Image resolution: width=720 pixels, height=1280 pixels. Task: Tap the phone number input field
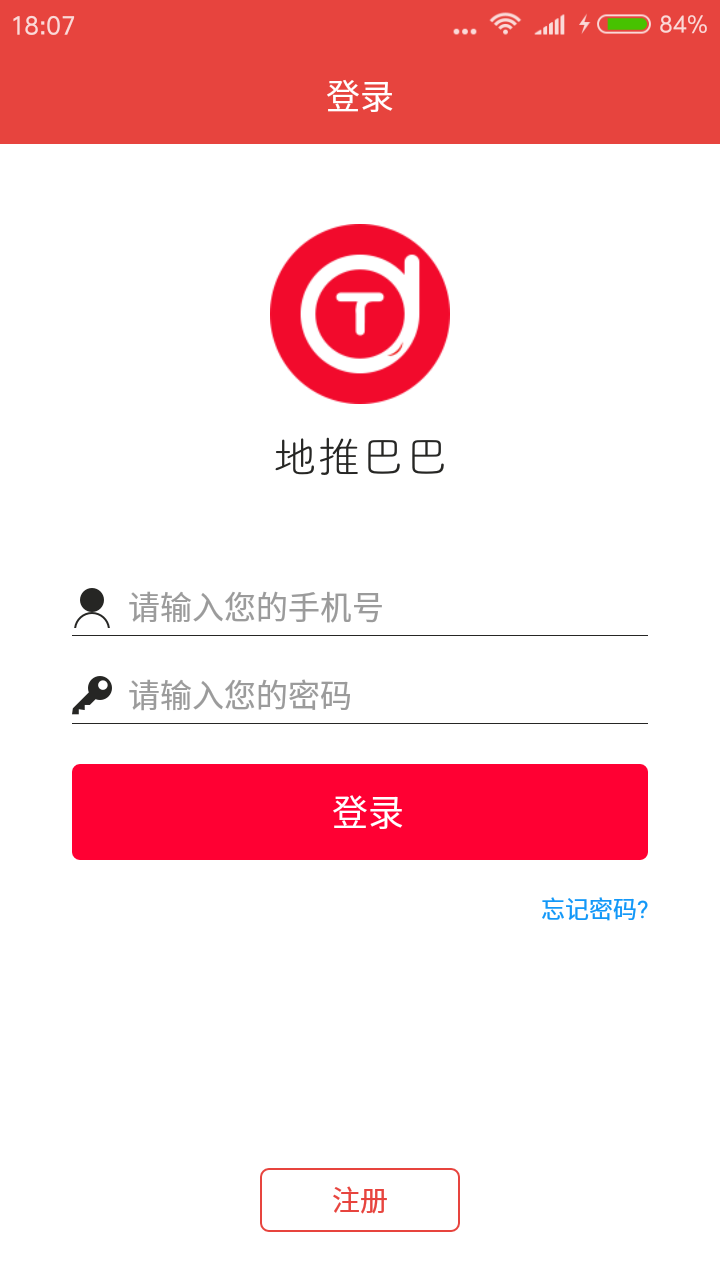tap(385, 607)
